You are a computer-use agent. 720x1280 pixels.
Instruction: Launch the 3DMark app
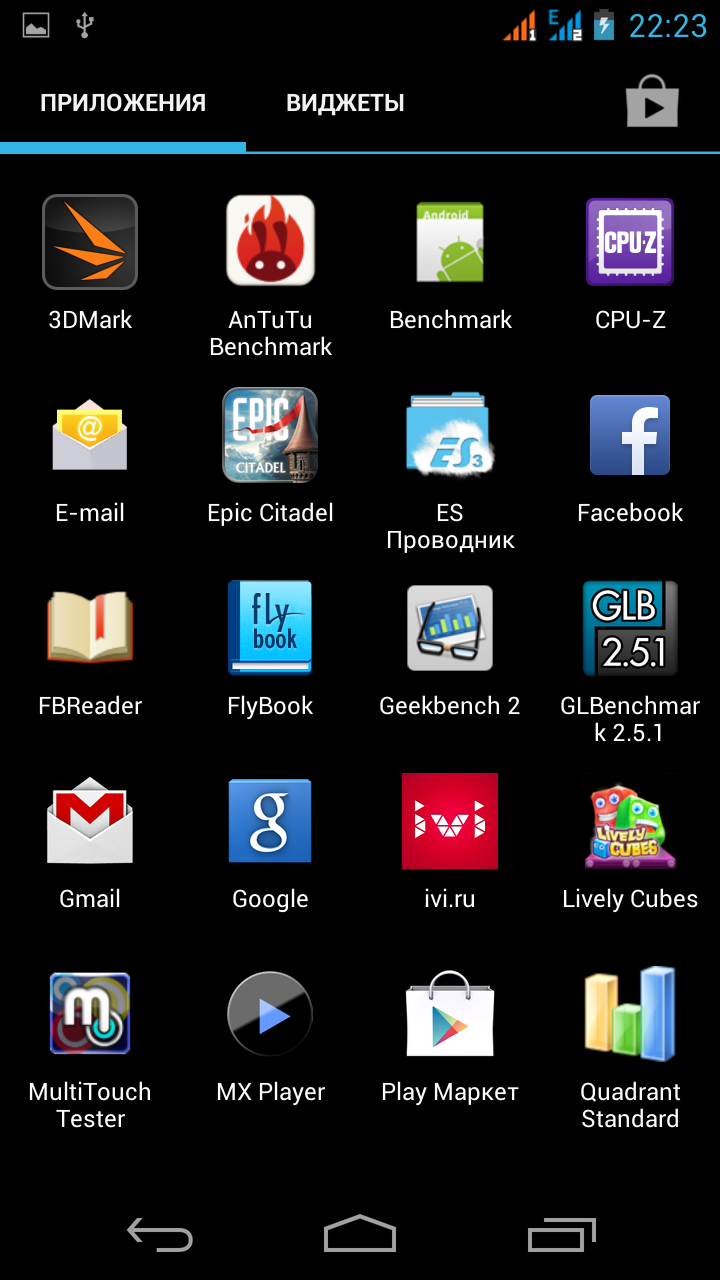[90, 242]
